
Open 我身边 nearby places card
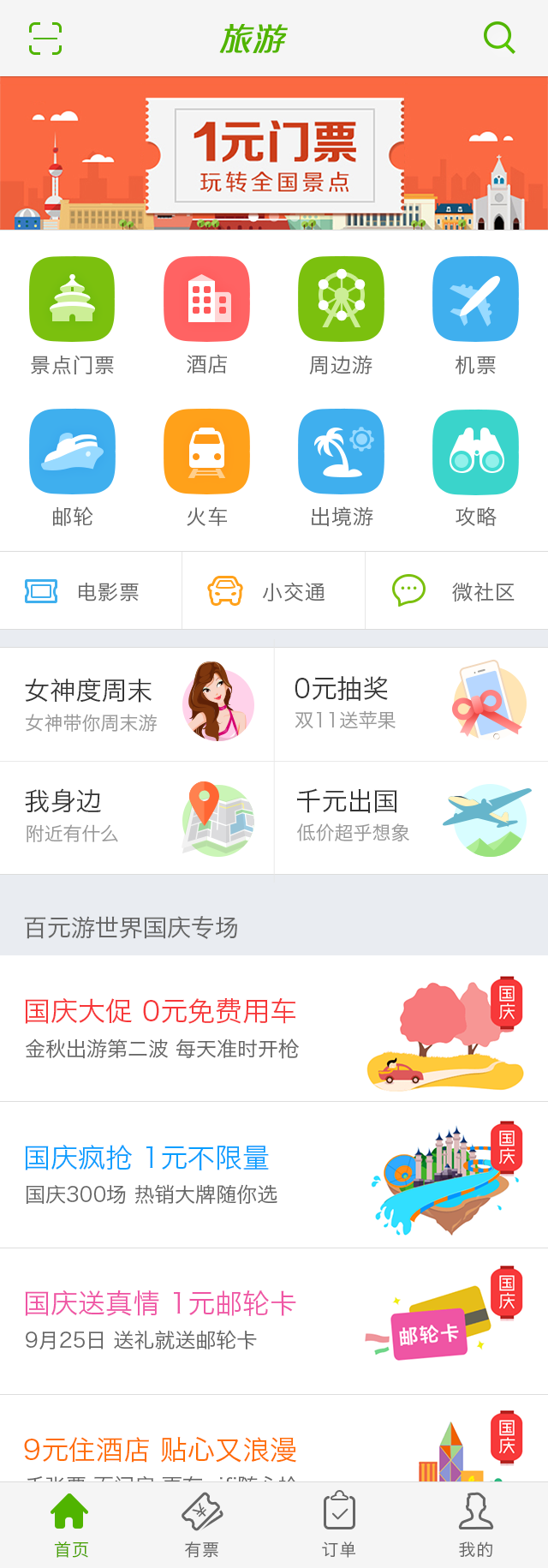(x=137, y=817)
